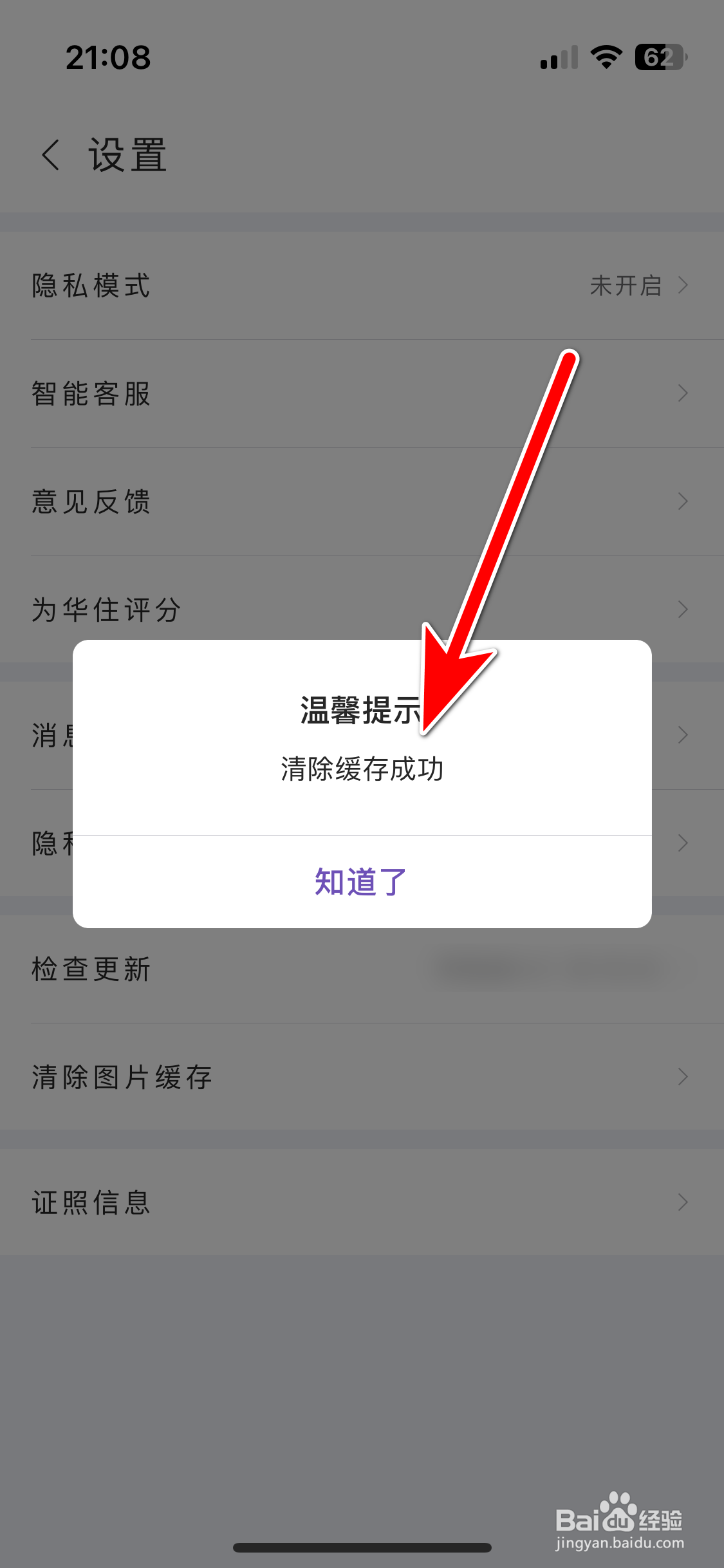Viewport: 724px width, 1568px height.
Task: Tap the Wi-Fi icon in status bar
Action: click(605, 58)
